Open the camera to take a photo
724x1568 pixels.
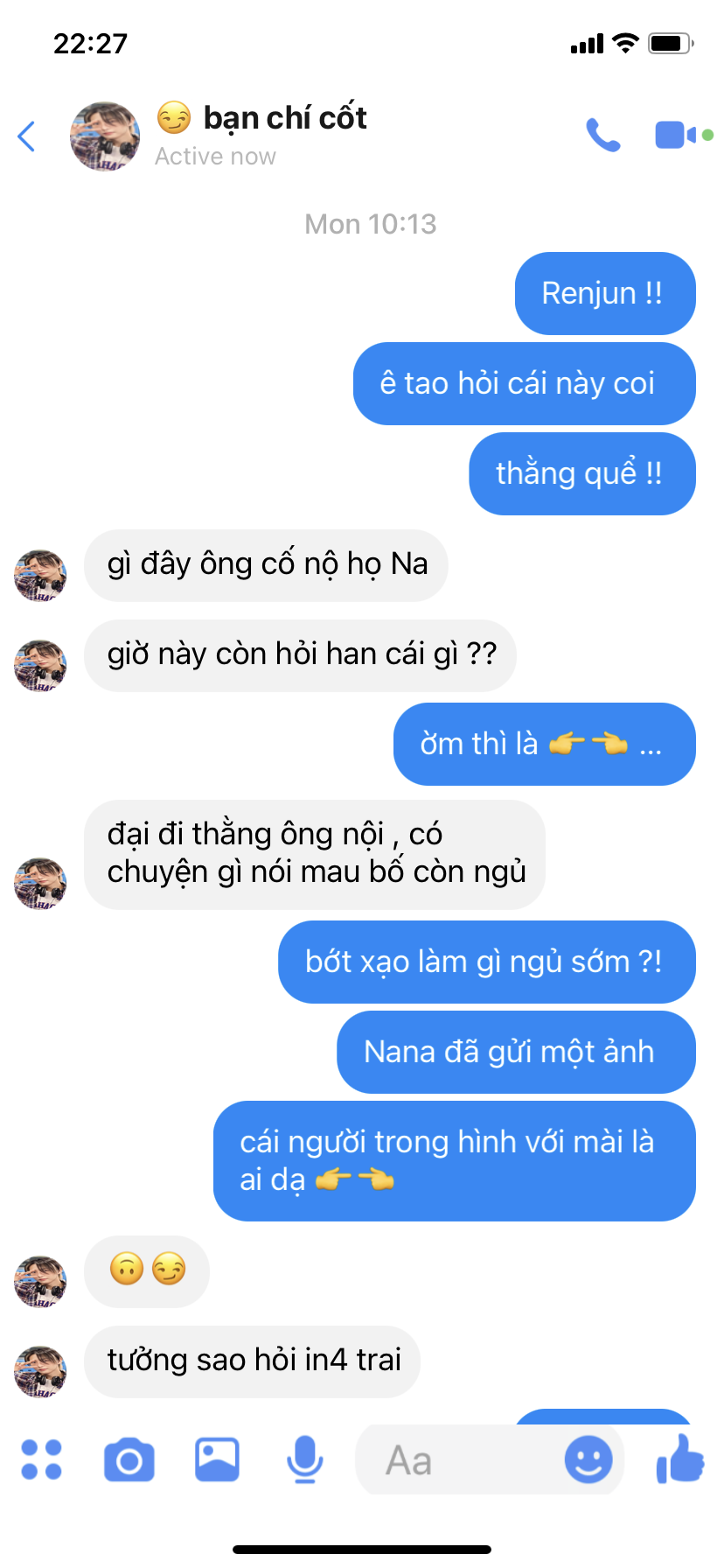(129, 1459)
